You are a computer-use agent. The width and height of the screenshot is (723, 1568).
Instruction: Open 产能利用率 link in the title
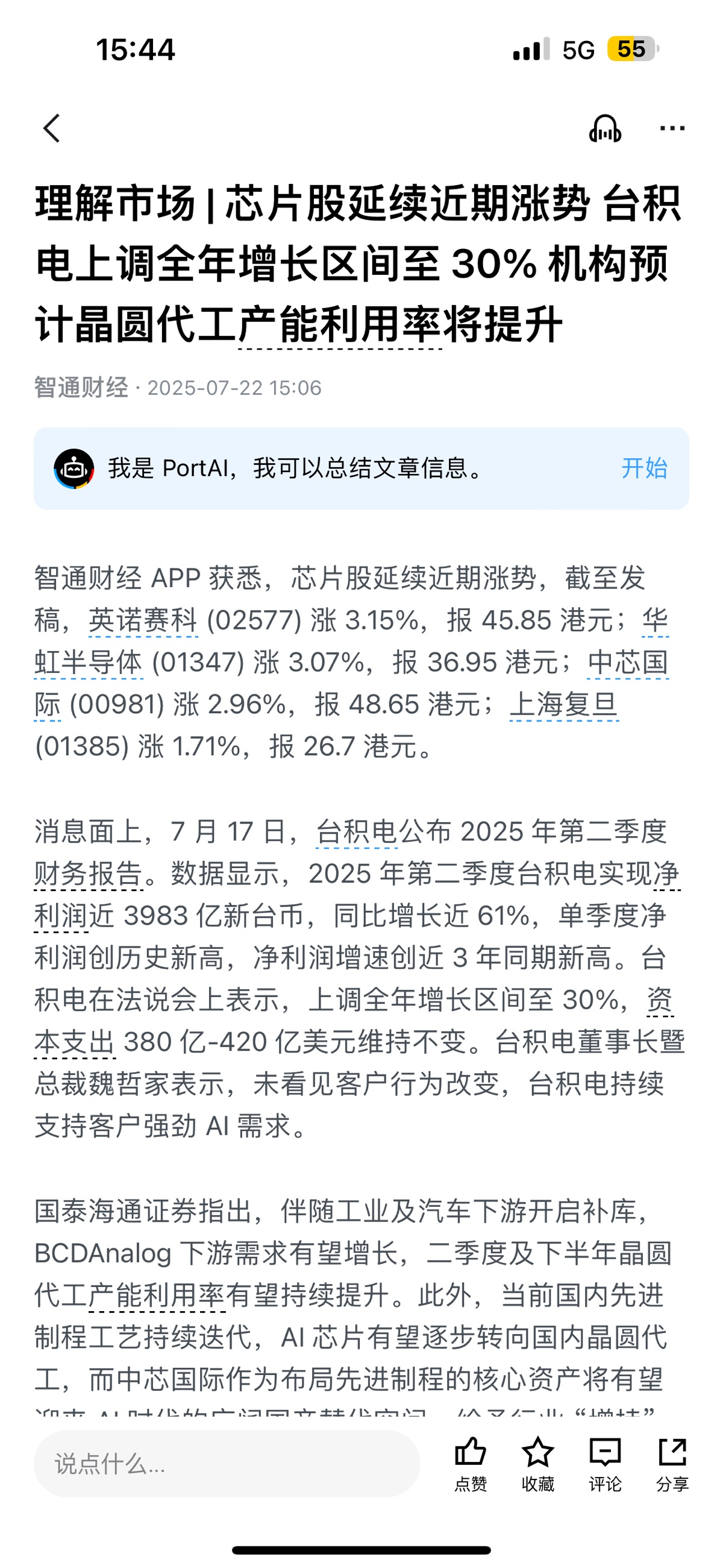tap(340, 325)
